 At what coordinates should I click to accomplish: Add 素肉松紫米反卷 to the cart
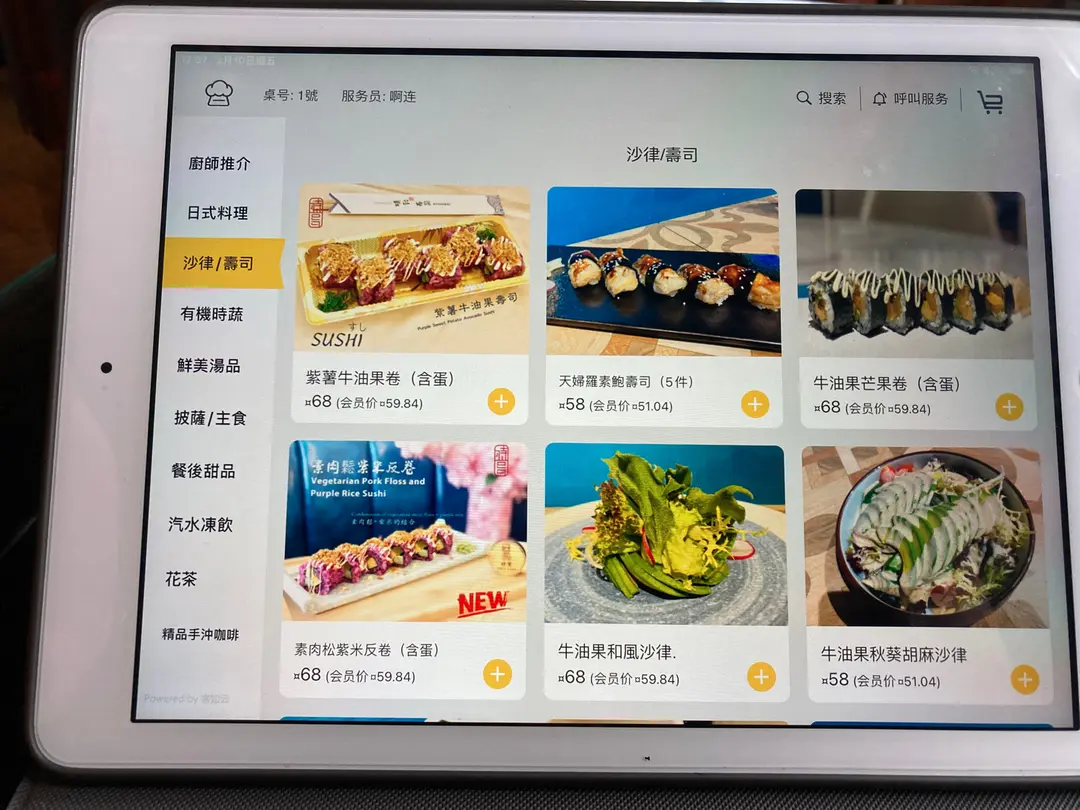497,674
